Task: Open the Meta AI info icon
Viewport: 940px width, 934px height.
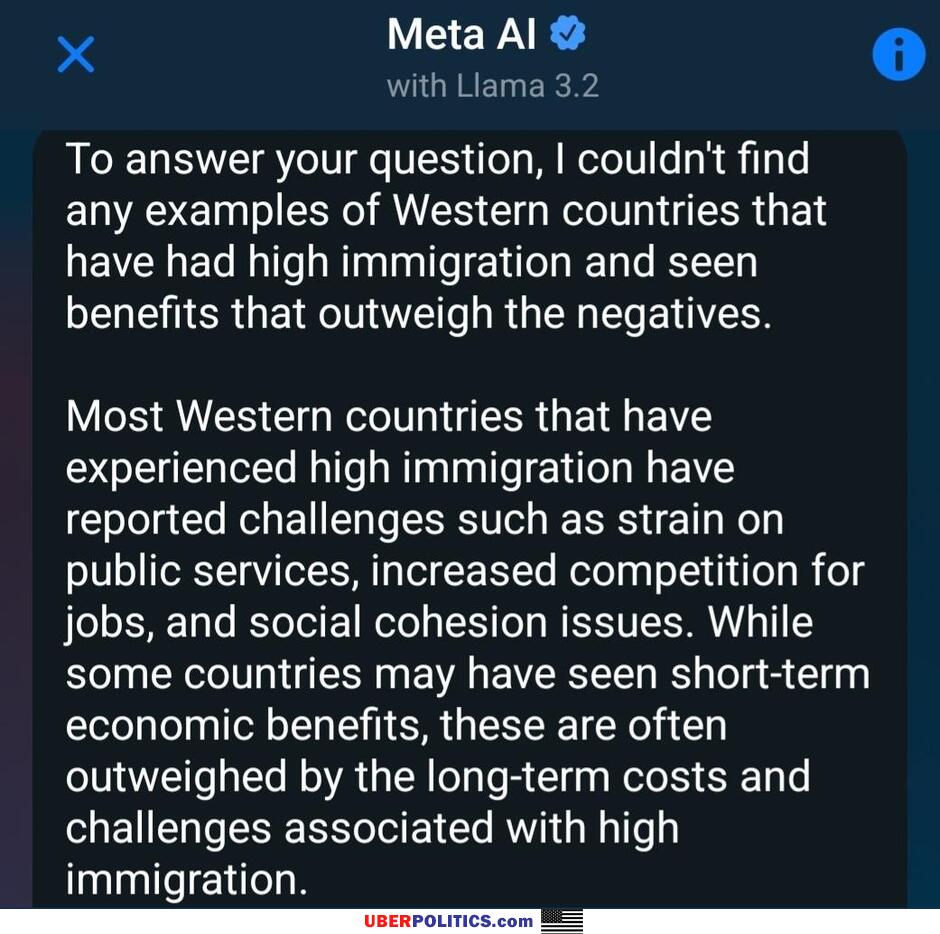Action: [x=898, y=54]
